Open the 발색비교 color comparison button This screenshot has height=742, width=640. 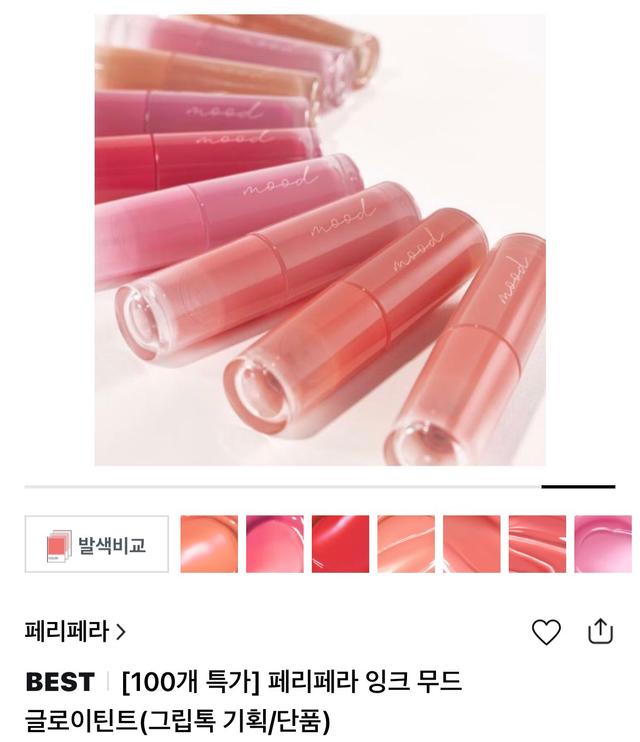[96, 545]
